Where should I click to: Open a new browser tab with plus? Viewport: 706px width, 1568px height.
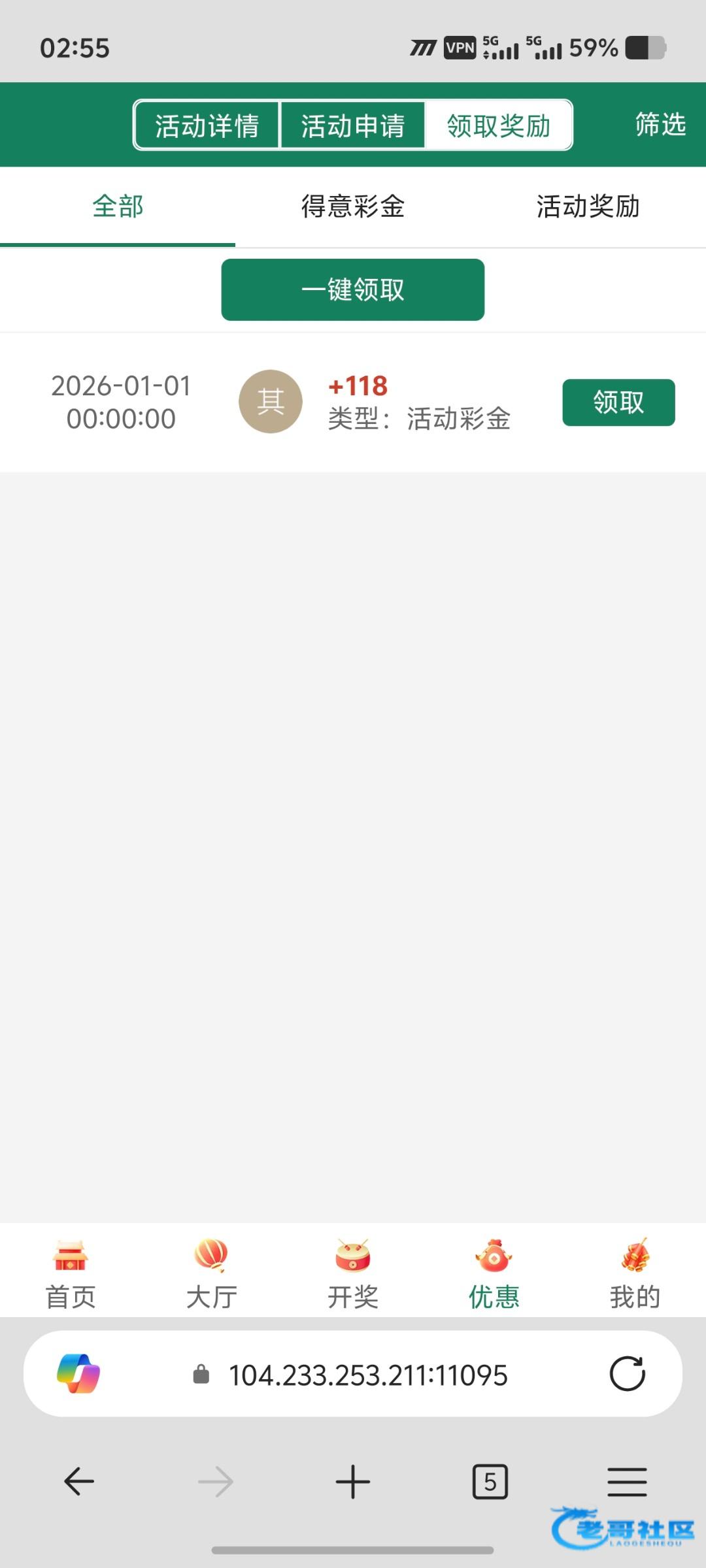[353, 1481]
